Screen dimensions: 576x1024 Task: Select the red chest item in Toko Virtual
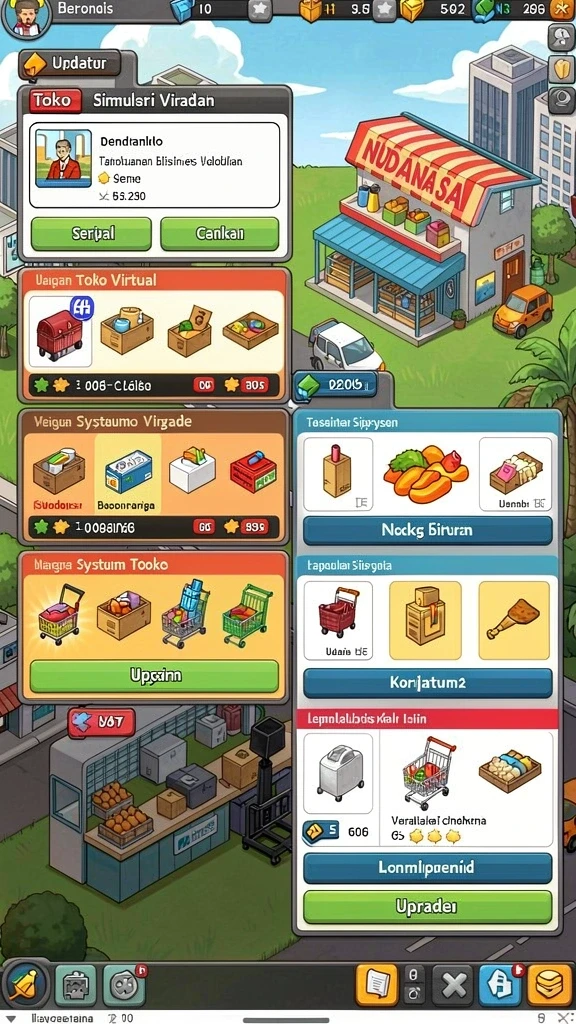pyautogui.click(x=61, y=331)
